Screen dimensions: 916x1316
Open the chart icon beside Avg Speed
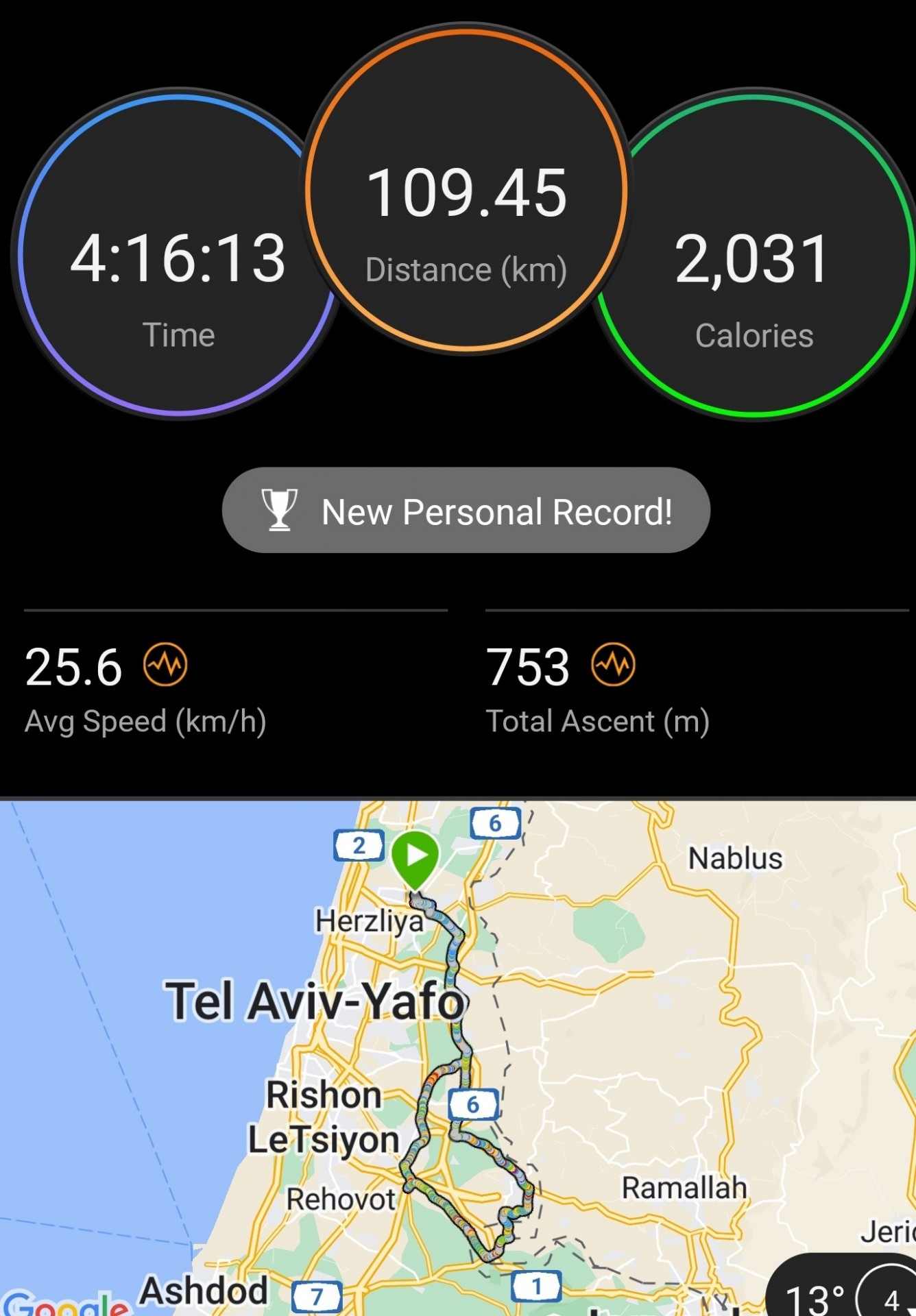[165, 664]
